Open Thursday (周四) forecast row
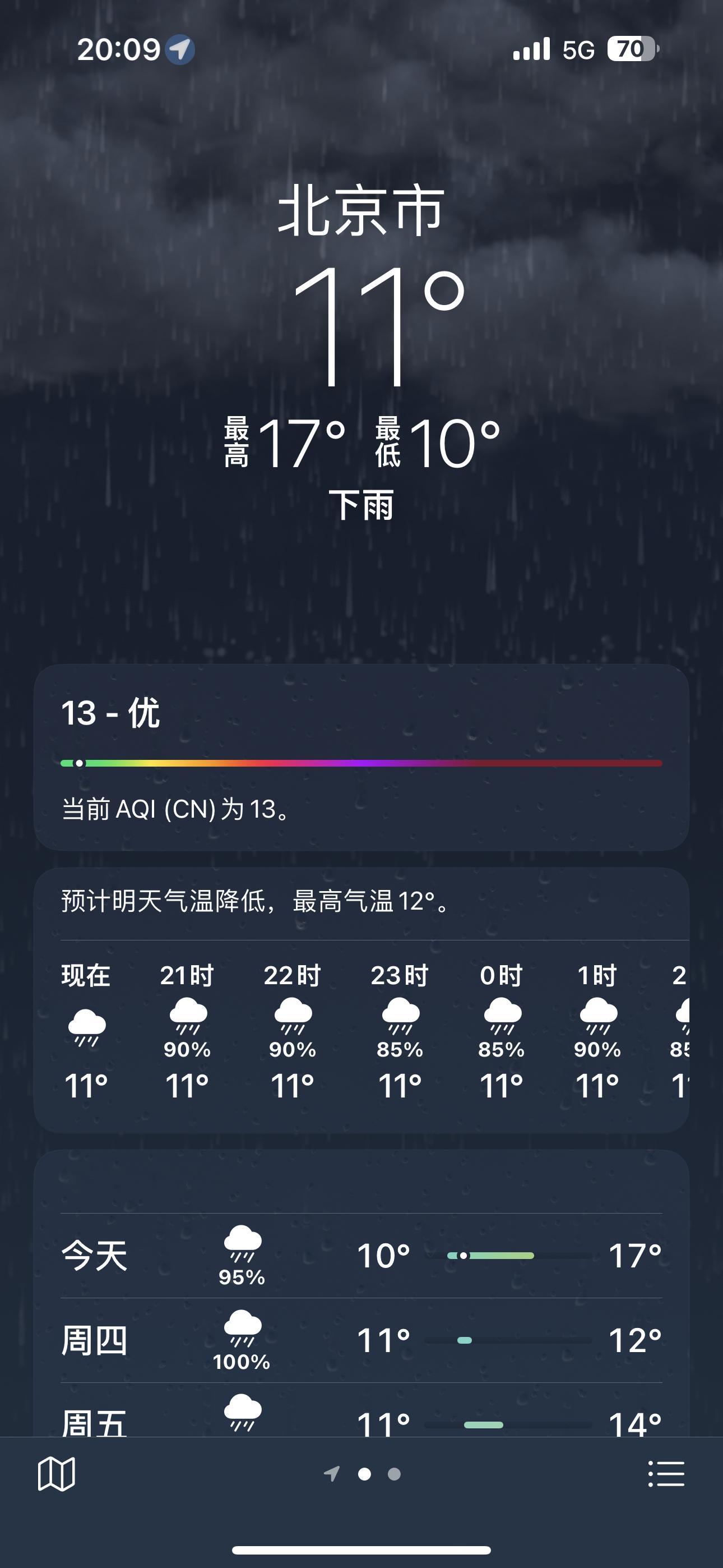Viewport: 723px width, 1568px height. [361, 1340]
